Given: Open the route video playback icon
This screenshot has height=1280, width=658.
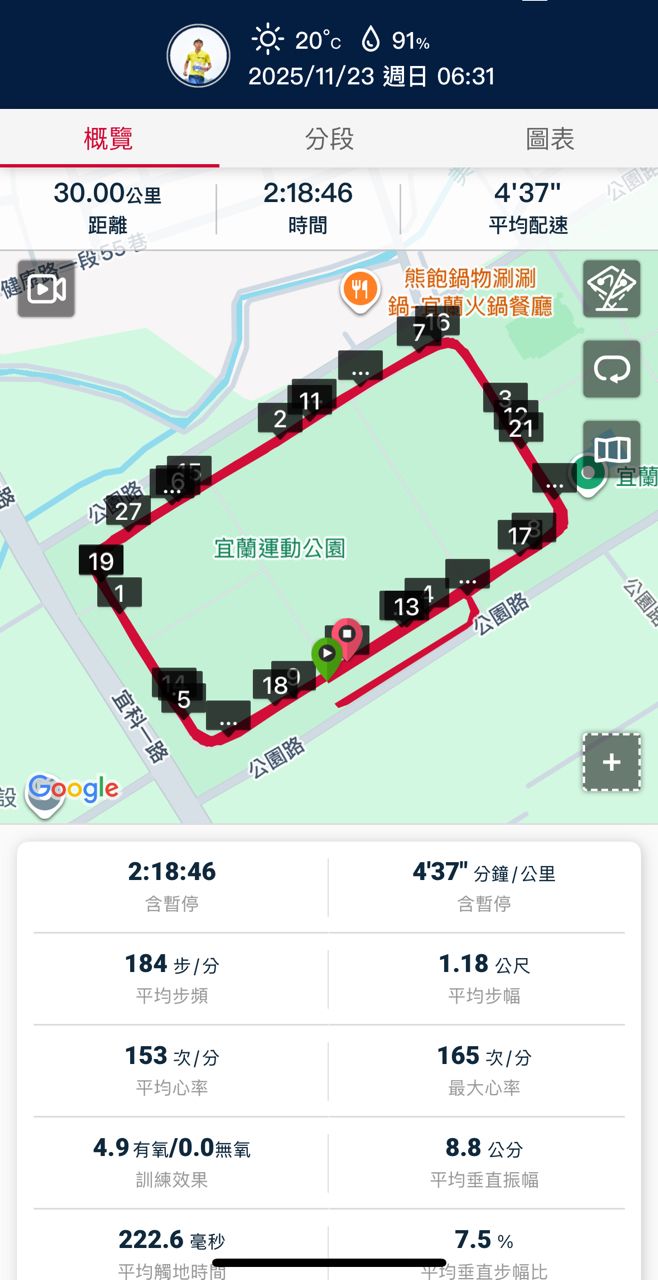Looking at the screenshot, I should coord(46,289).
